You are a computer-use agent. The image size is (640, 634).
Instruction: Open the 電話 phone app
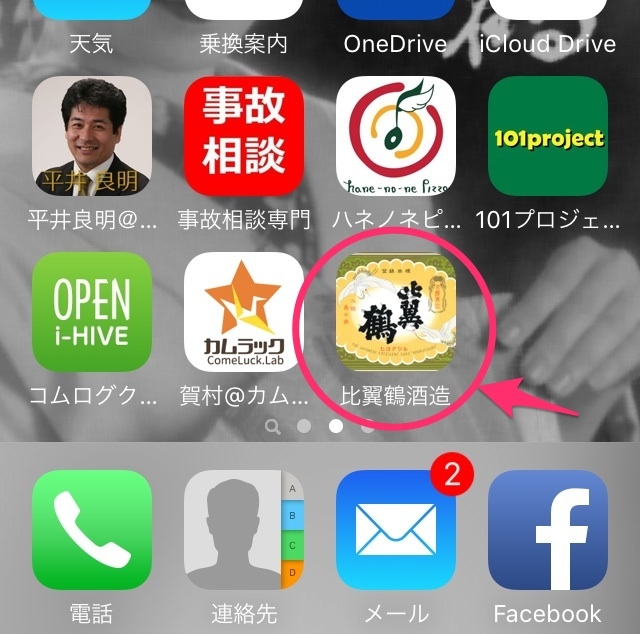point(92,530)
